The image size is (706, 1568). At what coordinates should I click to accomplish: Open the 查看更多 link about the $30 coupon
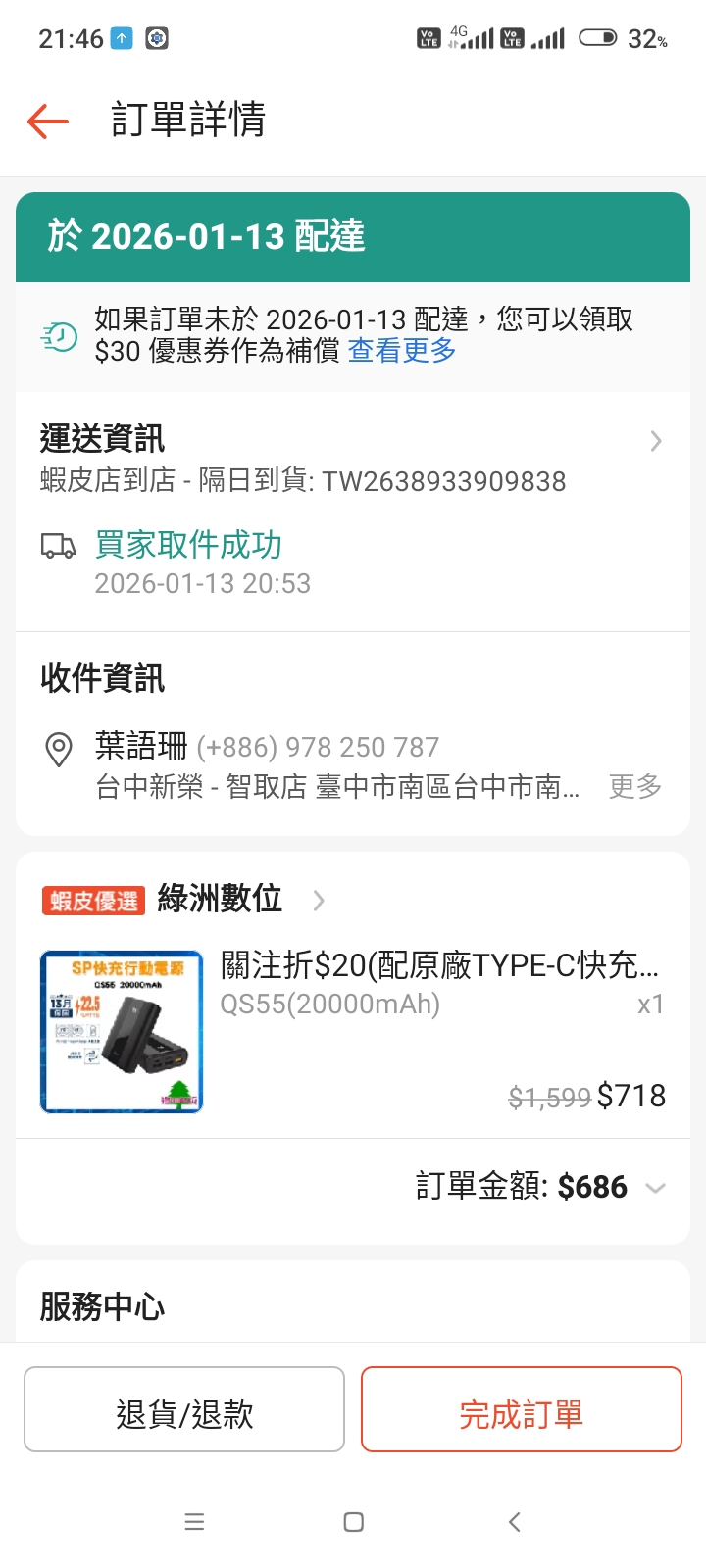point(402,351)
